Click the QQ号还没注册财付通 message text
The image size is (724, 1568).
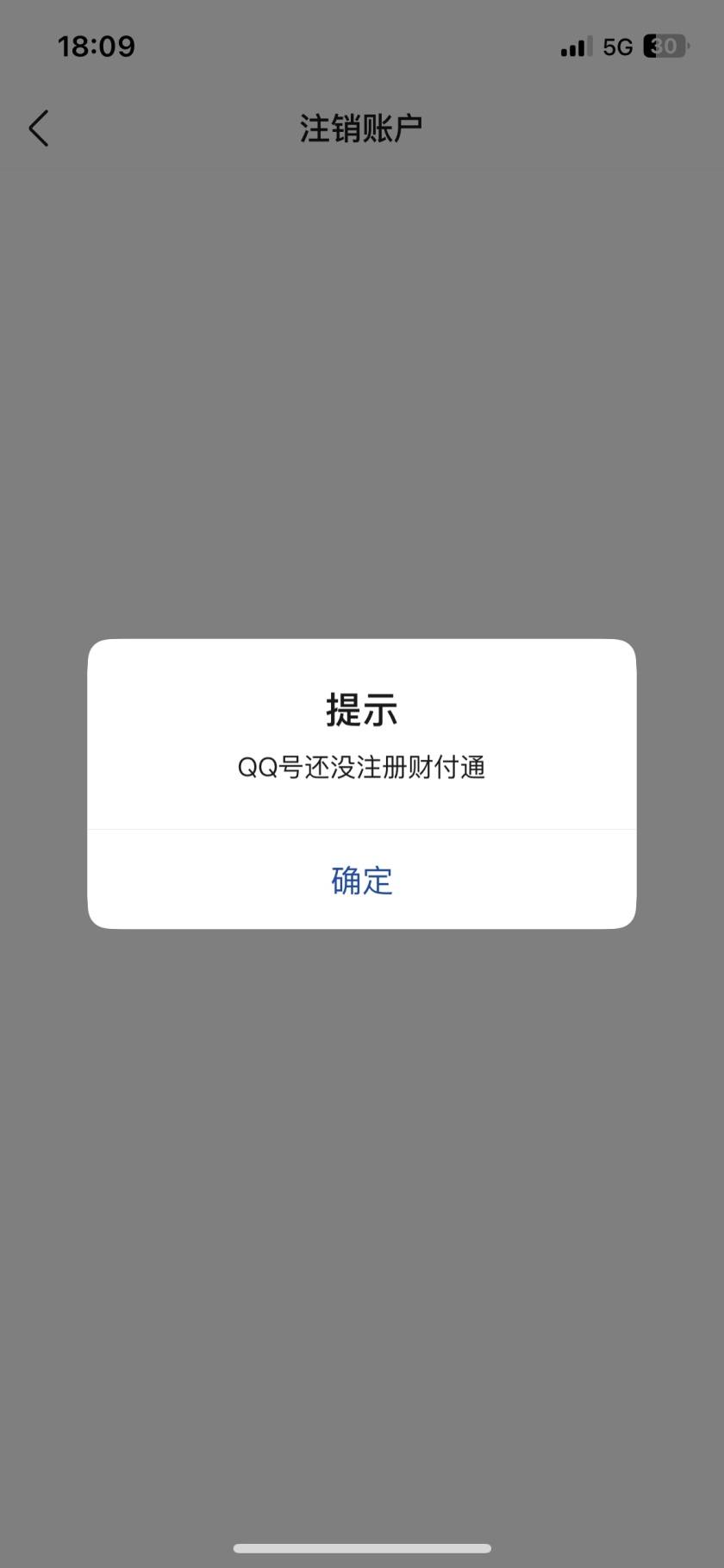361,767
